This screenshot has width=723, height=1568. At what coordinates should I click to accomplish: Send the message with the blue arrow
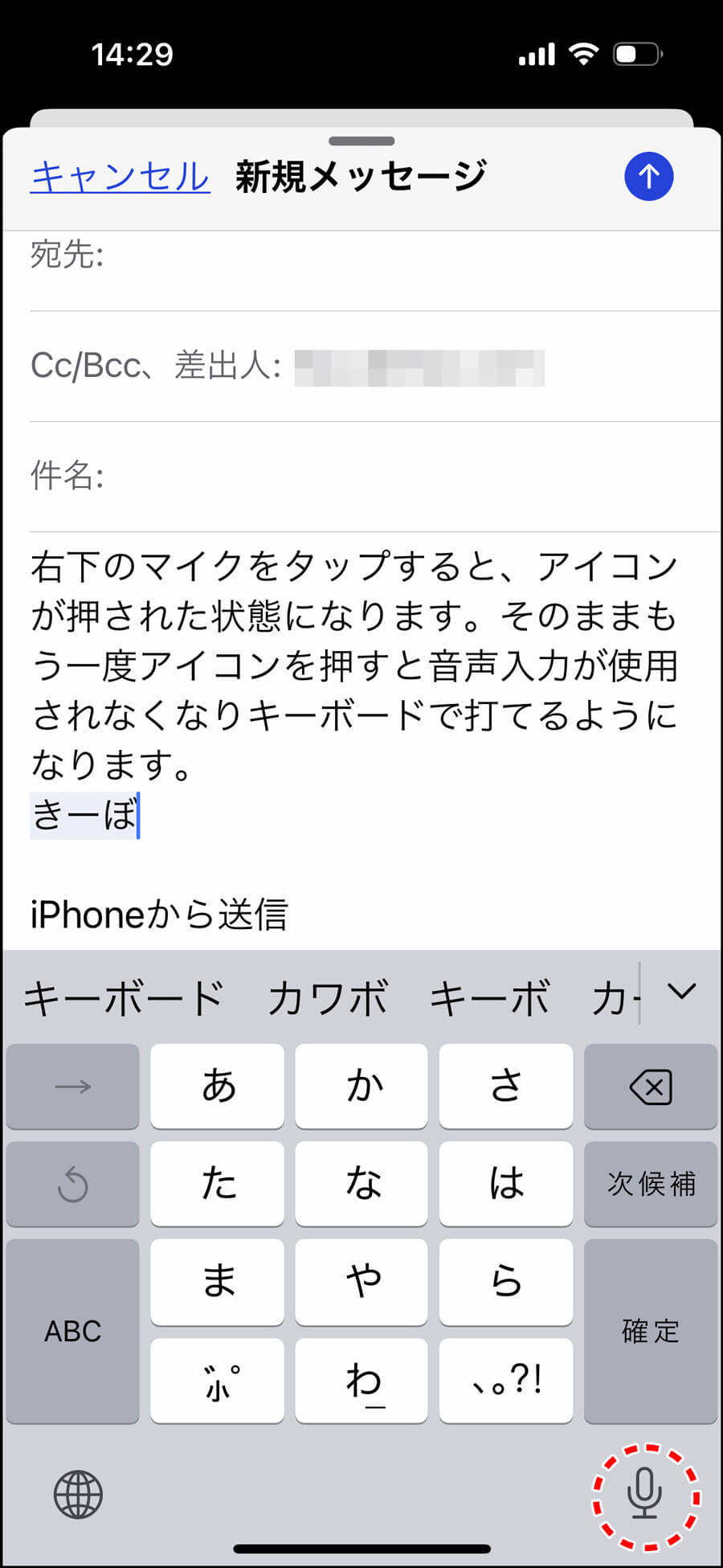[648, 176]
